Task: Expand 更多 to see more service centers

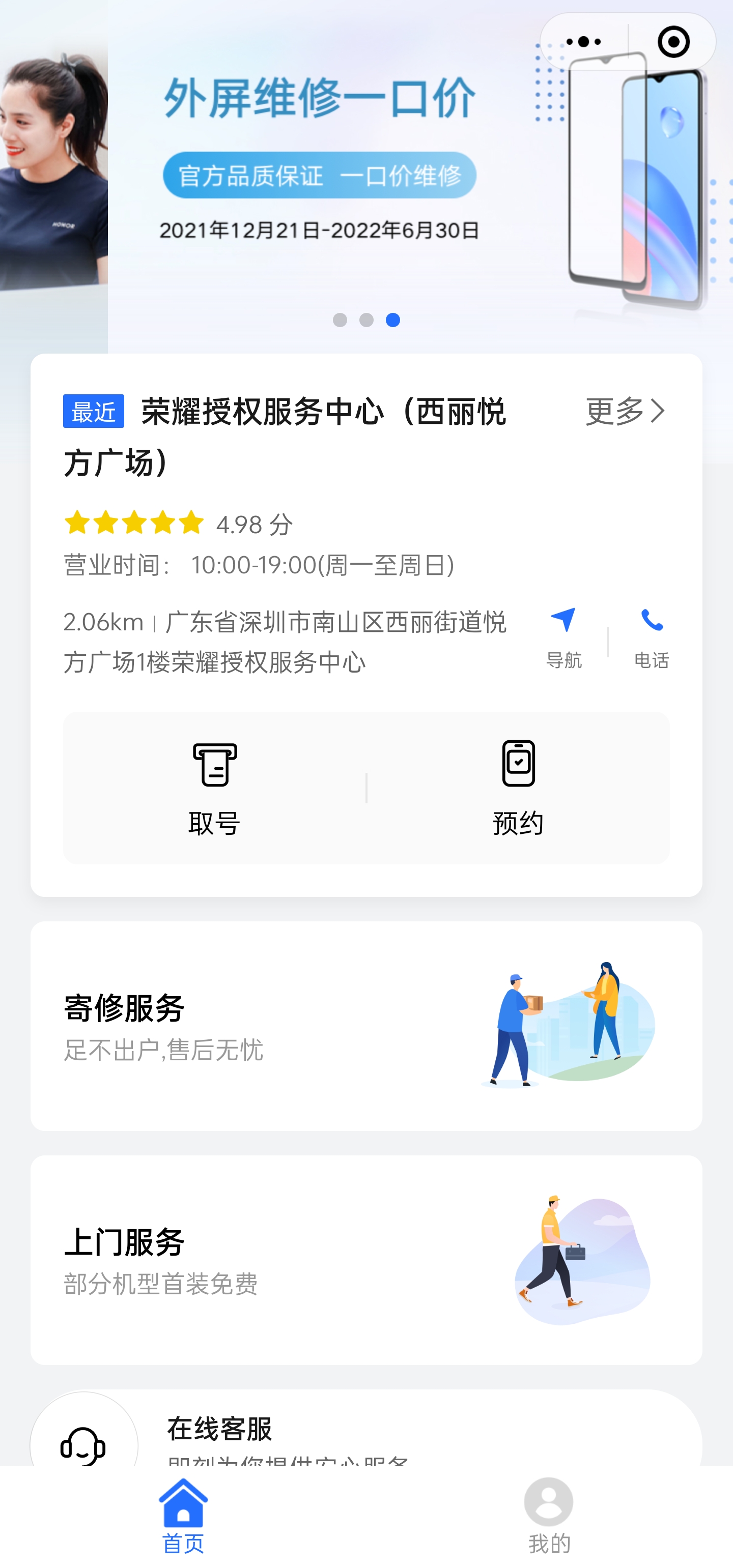Action: (x=623, y=412)
